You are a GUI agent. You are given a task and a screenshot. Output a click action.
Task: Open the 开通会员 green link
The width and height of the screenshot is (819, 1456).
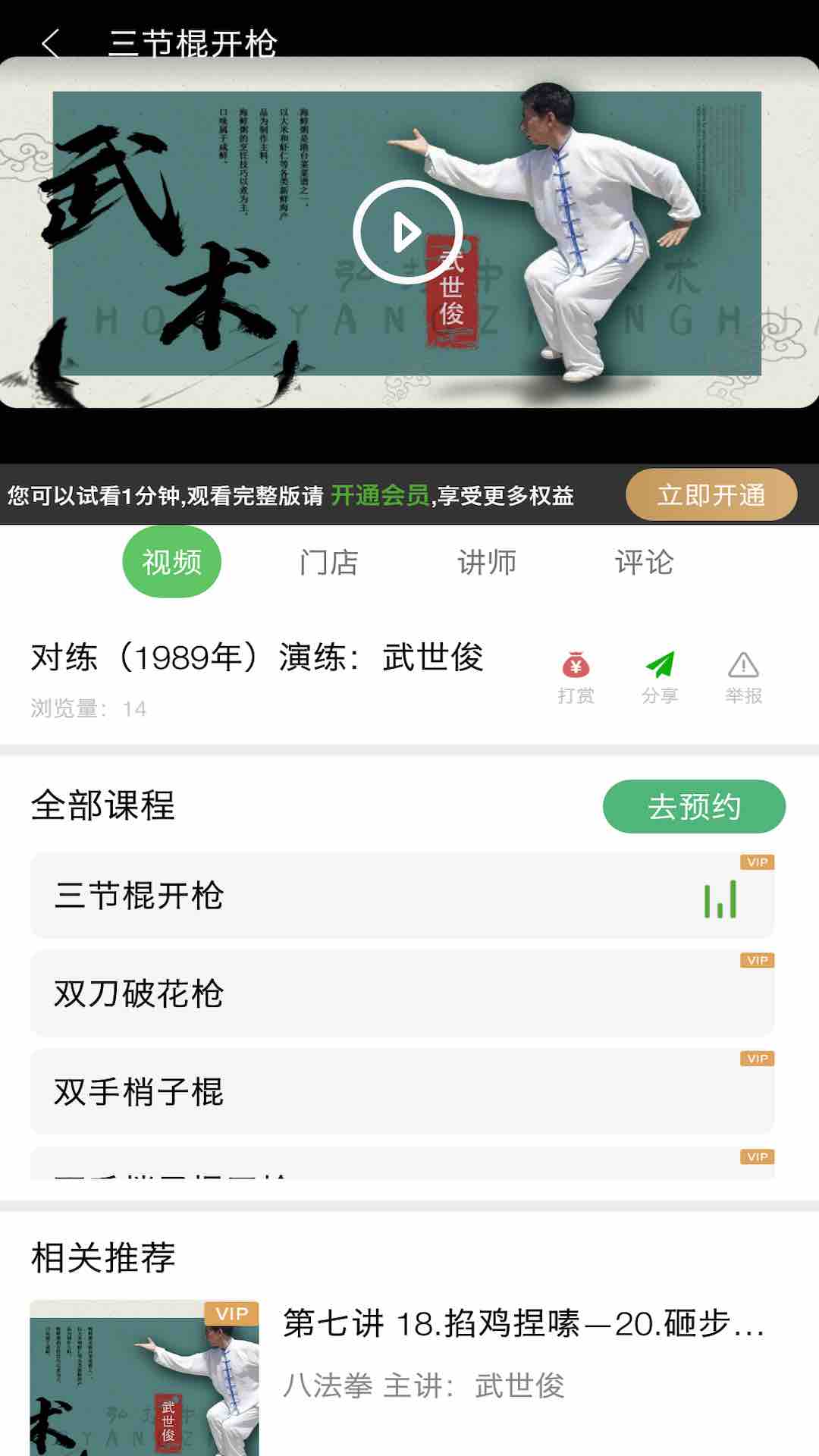coord(379,495)
